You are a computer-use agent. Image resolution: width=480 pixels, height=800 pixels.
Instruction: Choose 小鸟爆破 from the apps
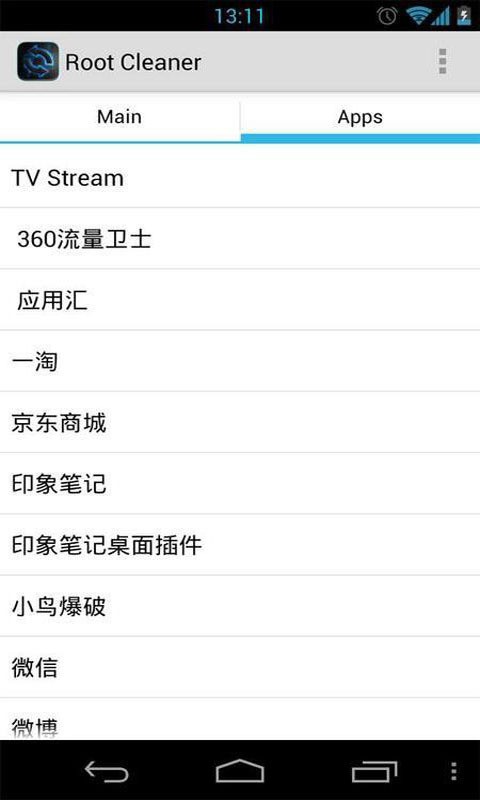coord(240,606)
